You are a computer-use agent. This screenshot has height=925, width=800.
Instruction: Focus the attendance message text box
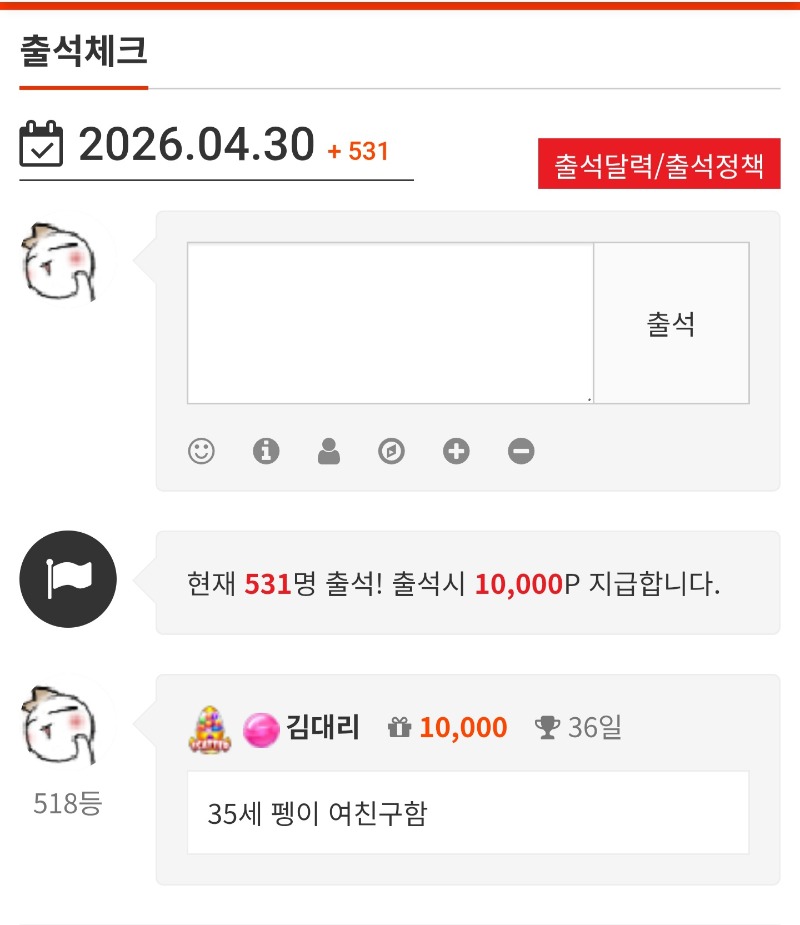pos(390,324)
